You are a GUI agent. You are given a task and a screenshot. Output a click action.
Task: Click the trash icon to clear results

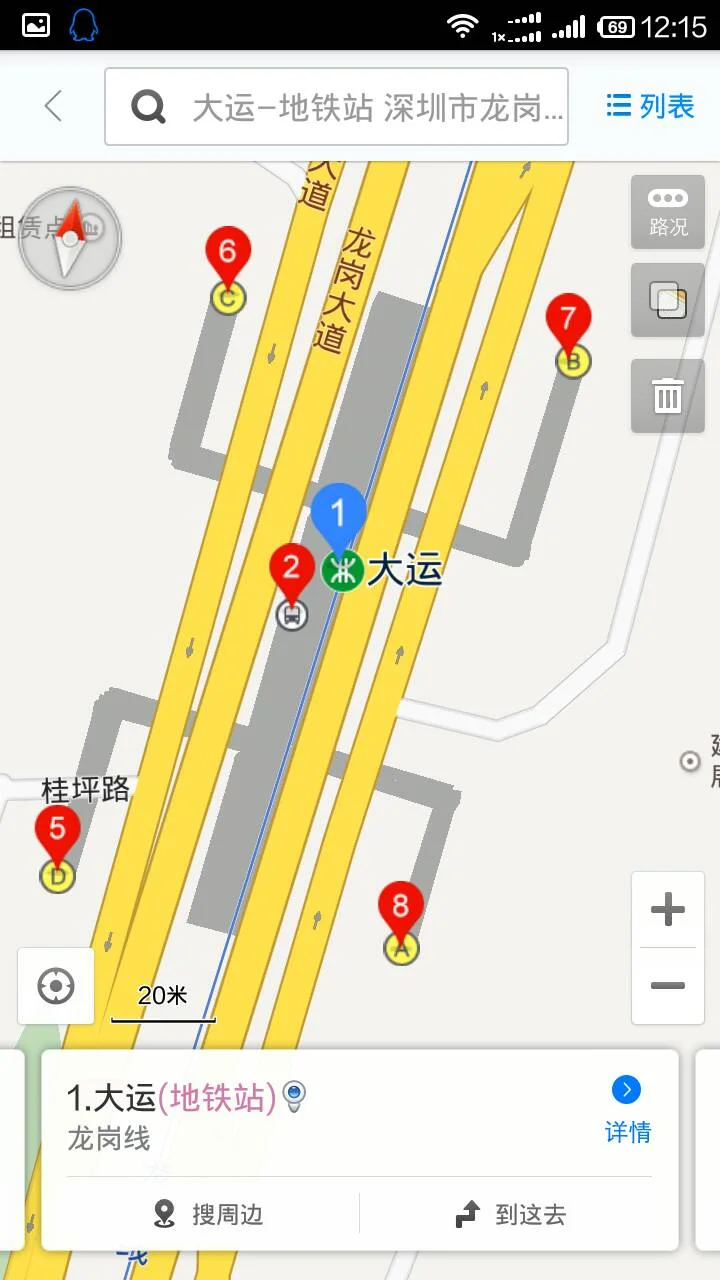click(x=667, y=395)
